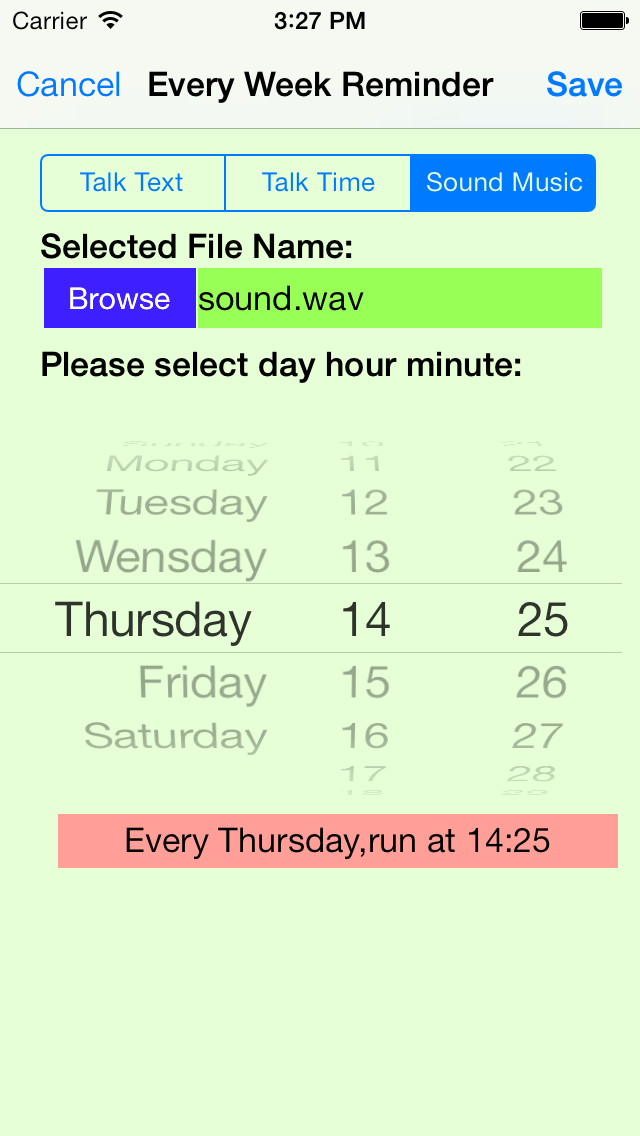
Task: Cancel the reminder setup
Action: (x=68, y=85)
